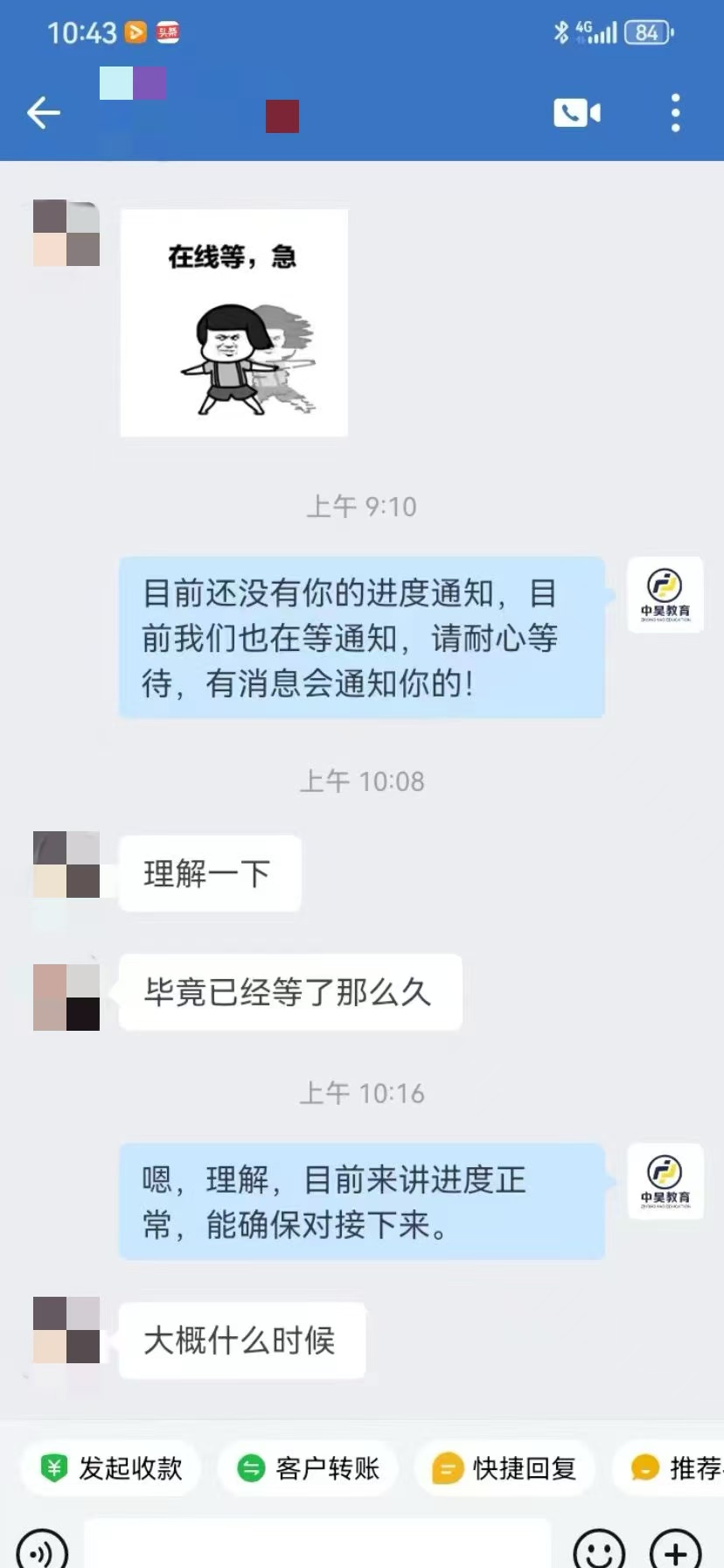
Task: Start a voice or video call
Action: coord(576,113)
